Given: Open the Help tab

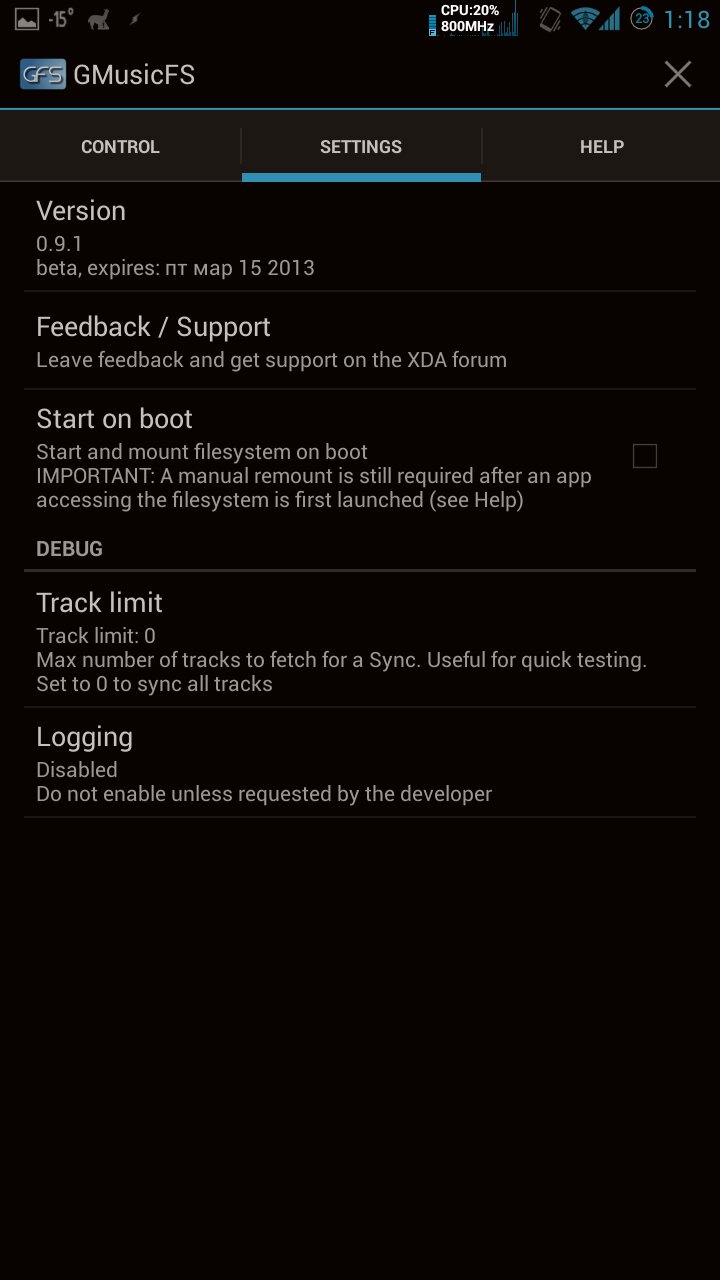Looking at the screenshot, I should [601, 147].
